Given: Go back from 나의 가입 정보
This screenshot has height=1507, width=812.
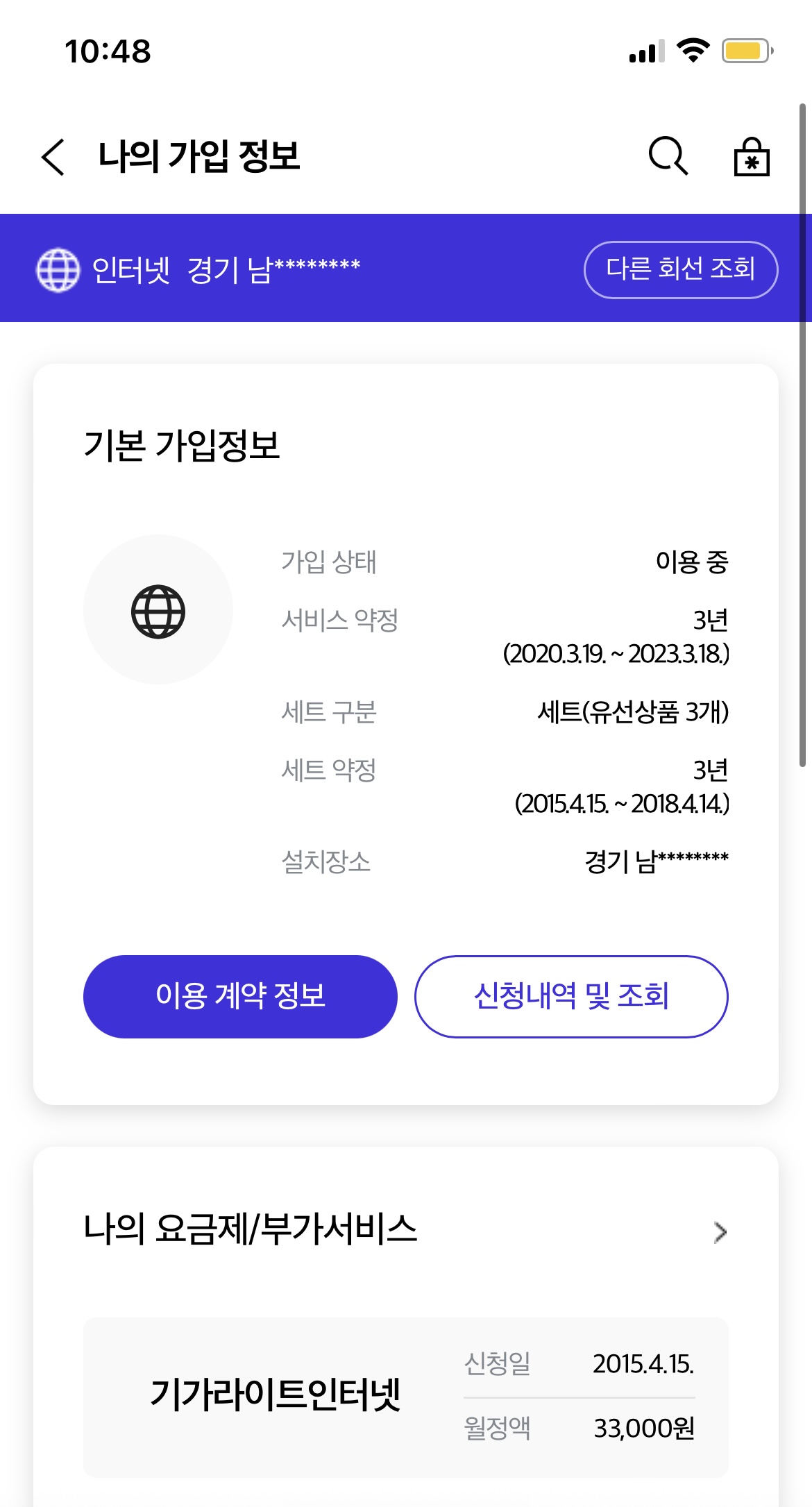Looking at the screenshot, I should tap(53, 156).
